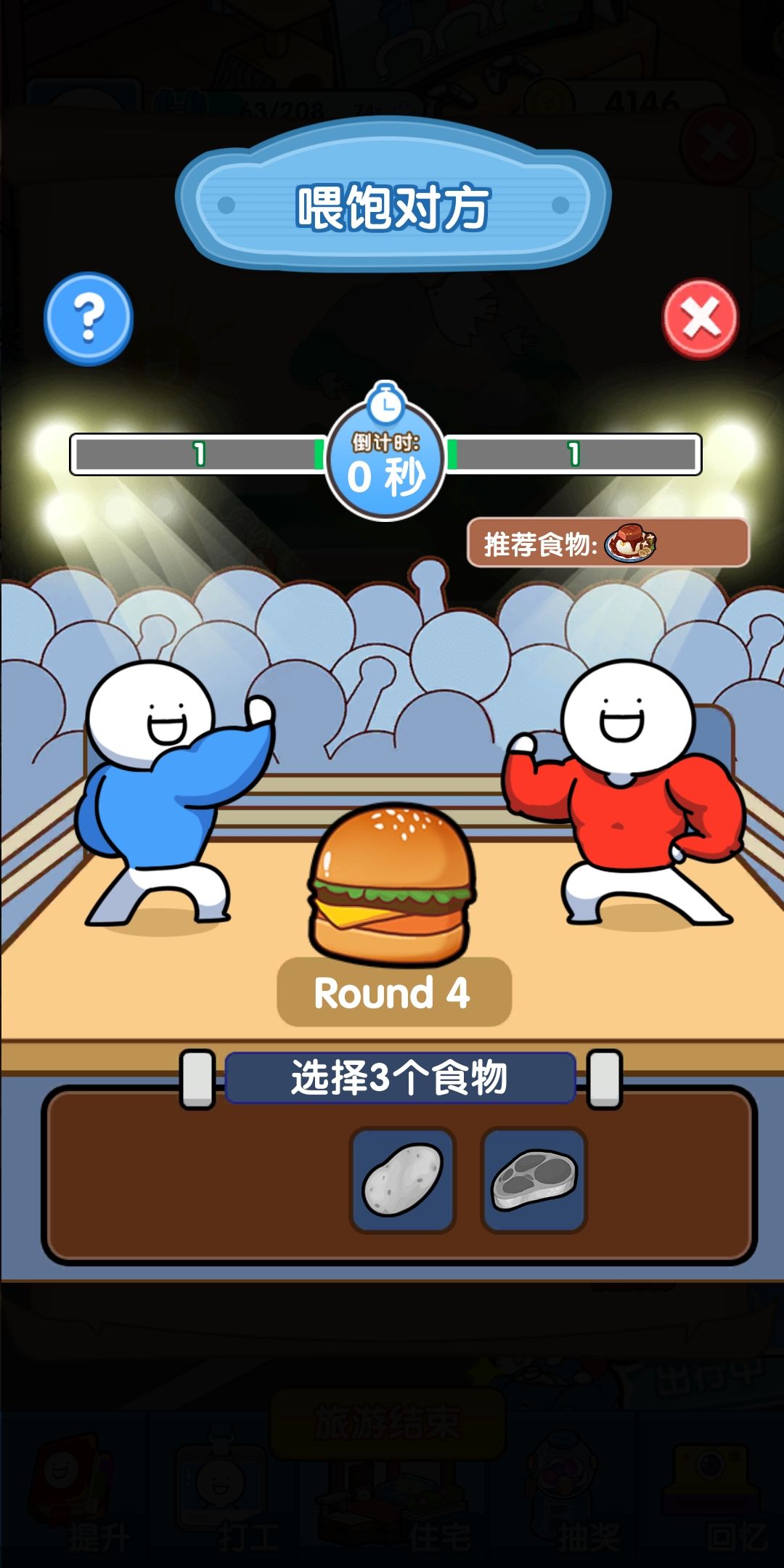Tap the 喂饱对方 title banner
784x1568 pixels.
[392, 208]
